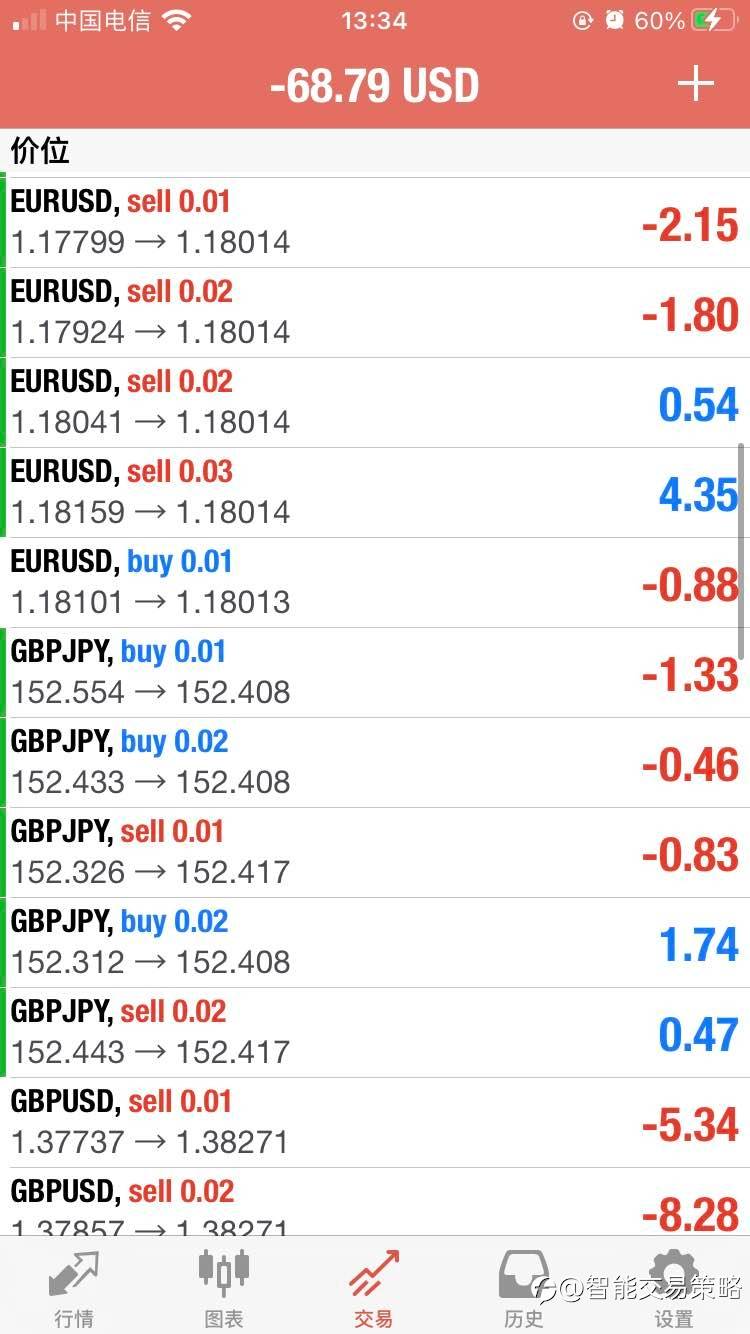Open the 图表 chart tab
This screenshot has height=1334, width=750.
(224, 1288)
